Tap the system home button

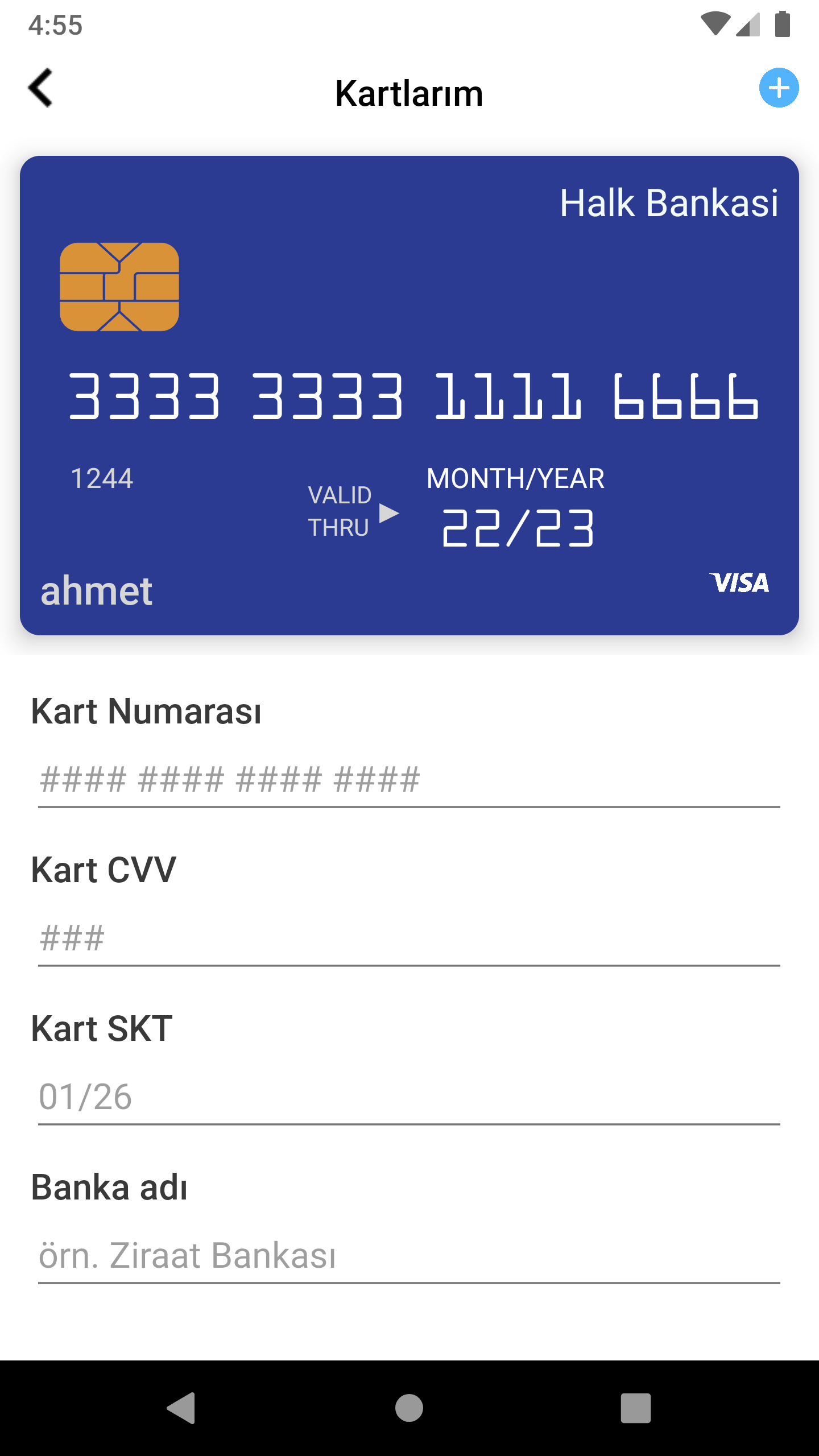coord(409,1408)
